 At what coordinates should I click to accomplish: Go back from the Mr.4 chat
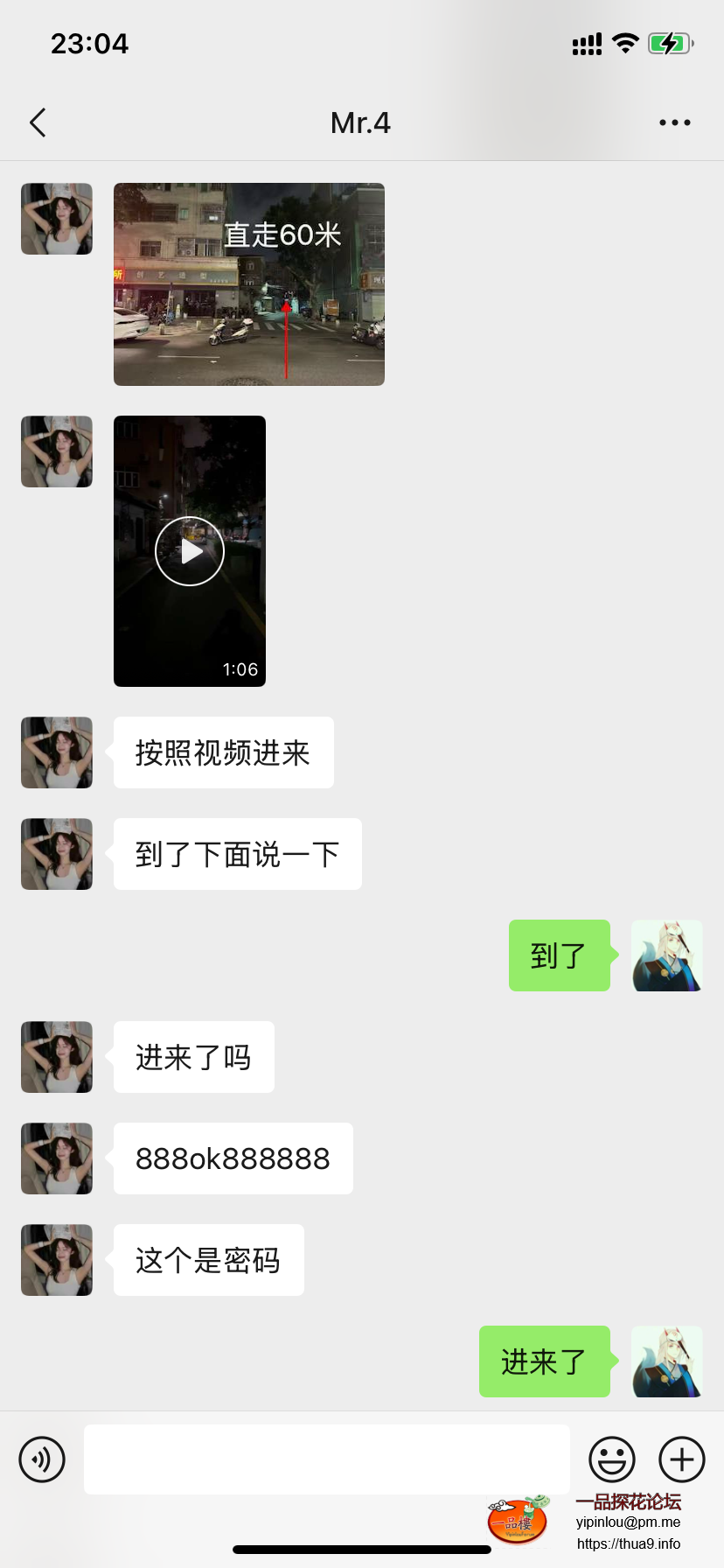click(38, 123)
